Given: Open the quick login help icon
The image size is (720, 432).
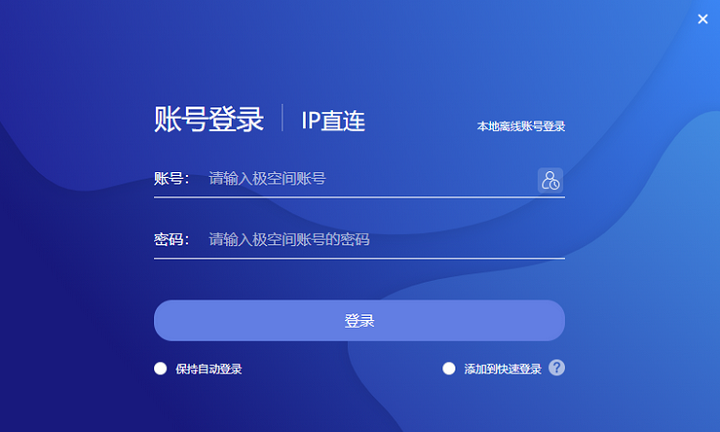Looking at the screenshot, I should point(557,368).
